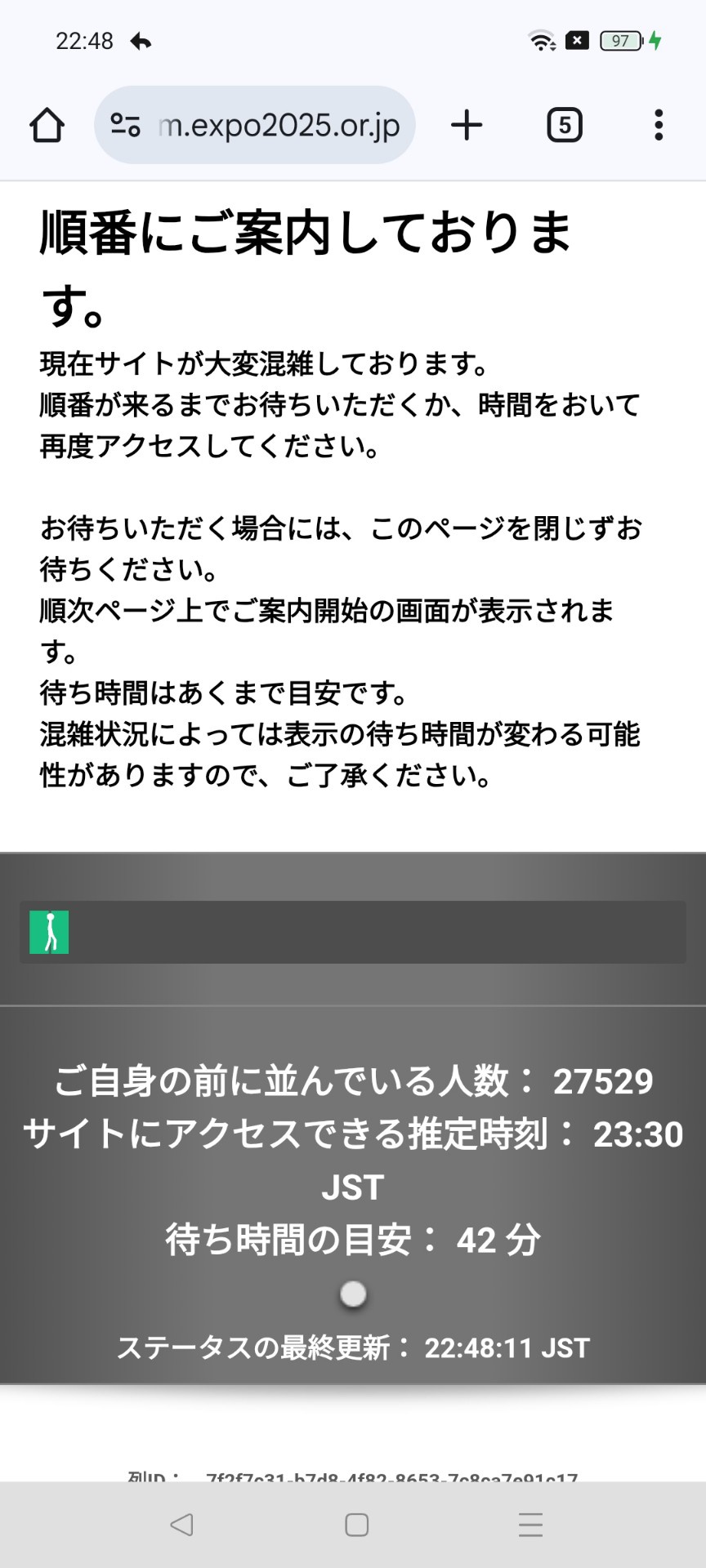Image resolution: width=706 pixels, height=1568 pixels.
Task: Tap the expo2025.or.jp address bar
Action: point(255,125)
